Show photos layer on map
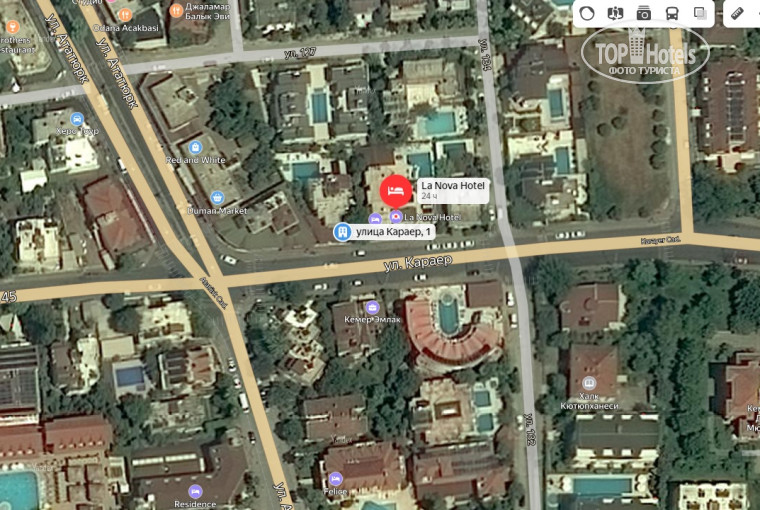Screen dimensions: 760x510 pos(643,13)
